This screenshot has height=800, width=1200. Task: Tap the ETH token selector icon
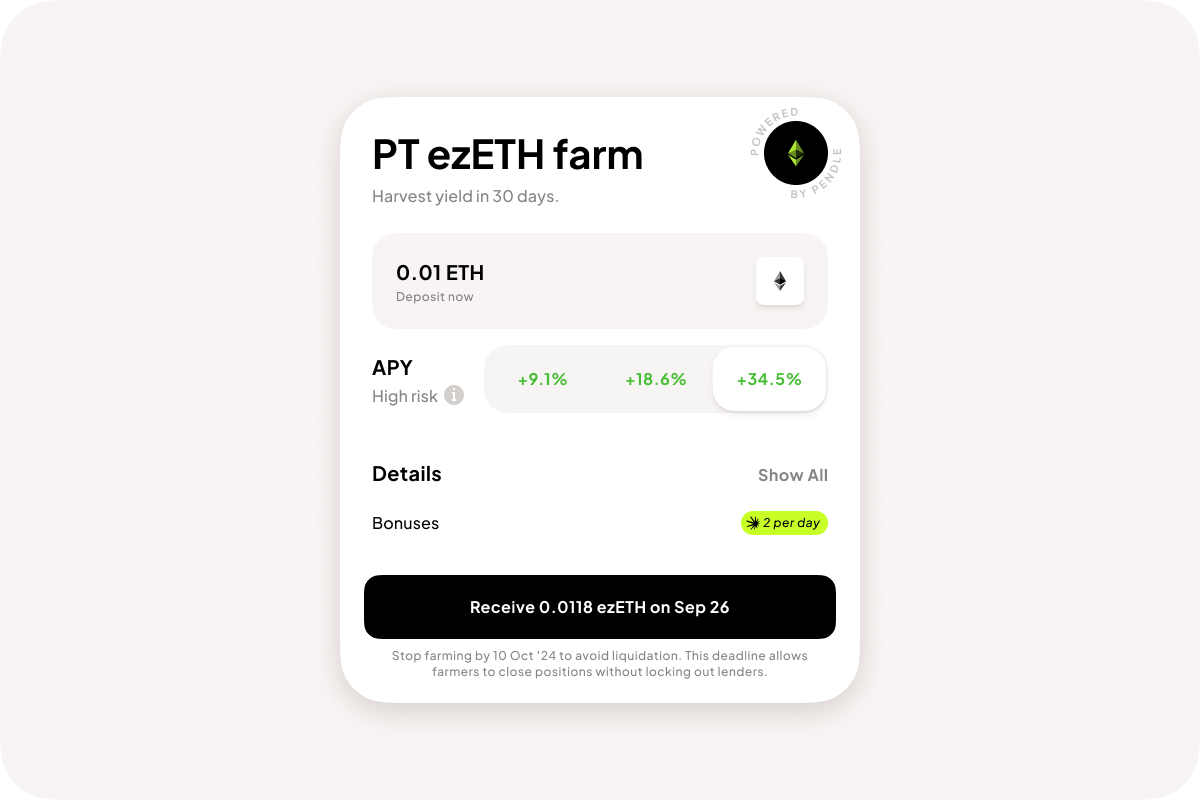click(780, 281)
